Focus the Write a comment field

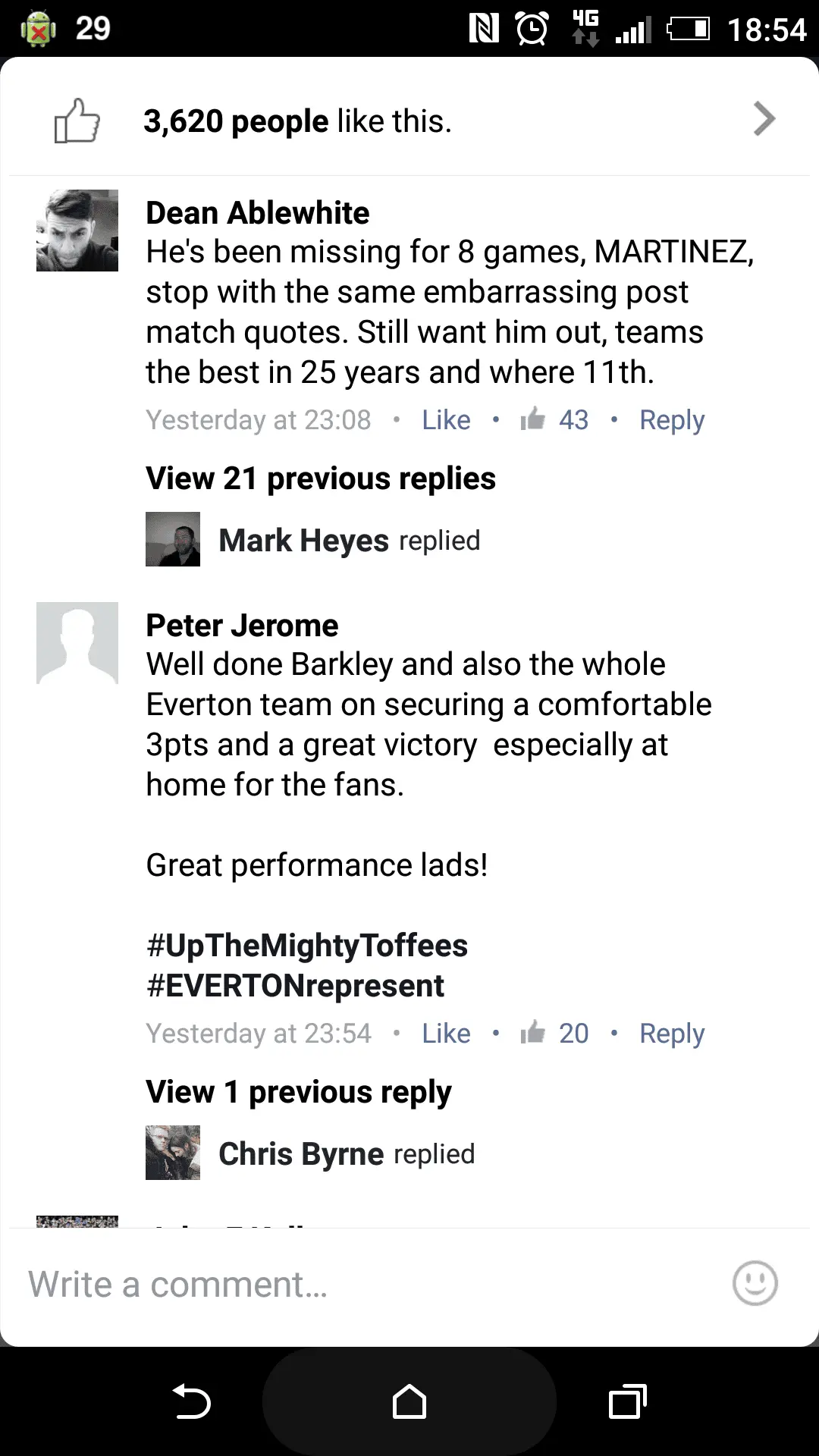pos(364,1285)
